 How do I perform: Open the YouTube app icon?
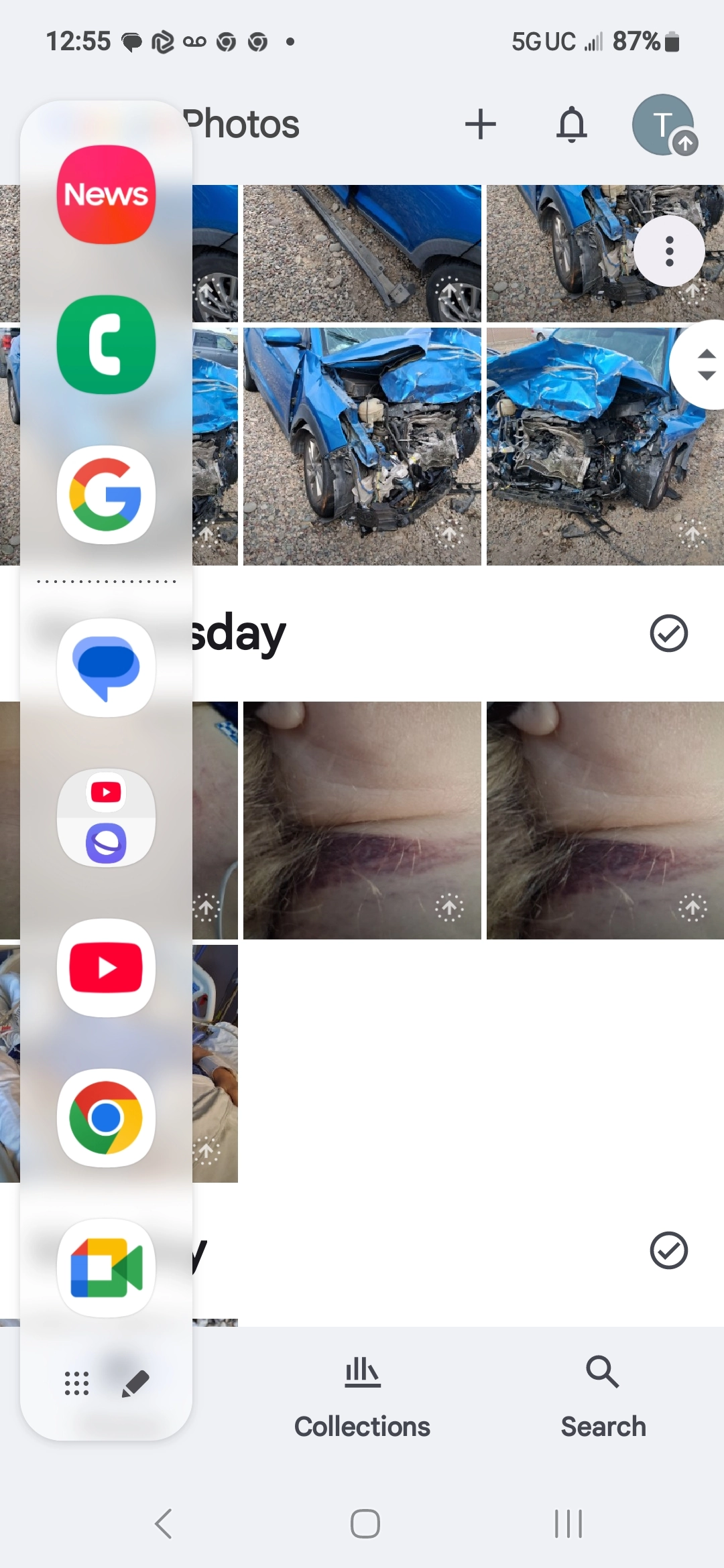(106, 968)
